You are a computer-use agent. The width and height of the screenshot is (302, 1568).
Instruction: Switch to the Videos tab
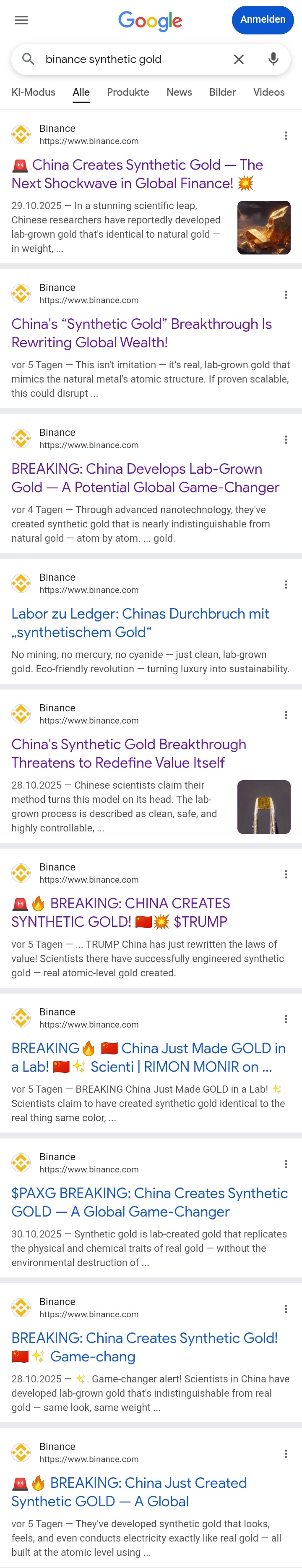coord(268,92)
